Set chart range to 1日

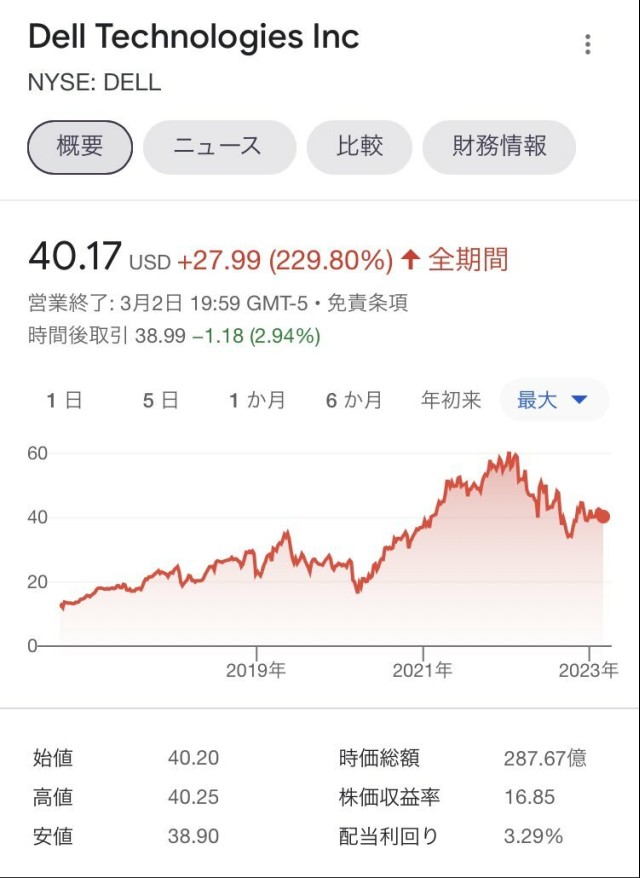64,401
